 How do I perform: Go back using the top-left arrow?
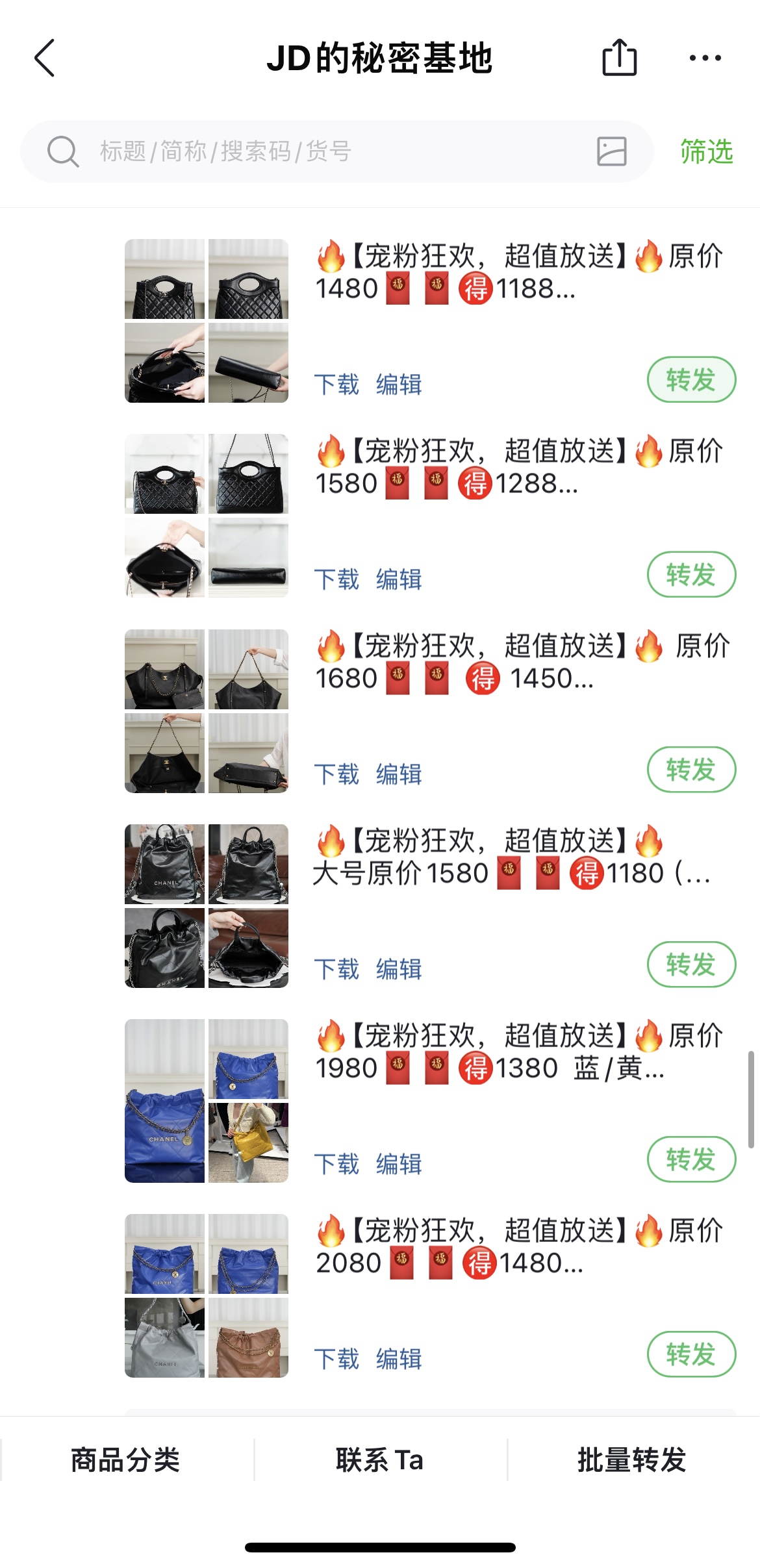[44, 58]
